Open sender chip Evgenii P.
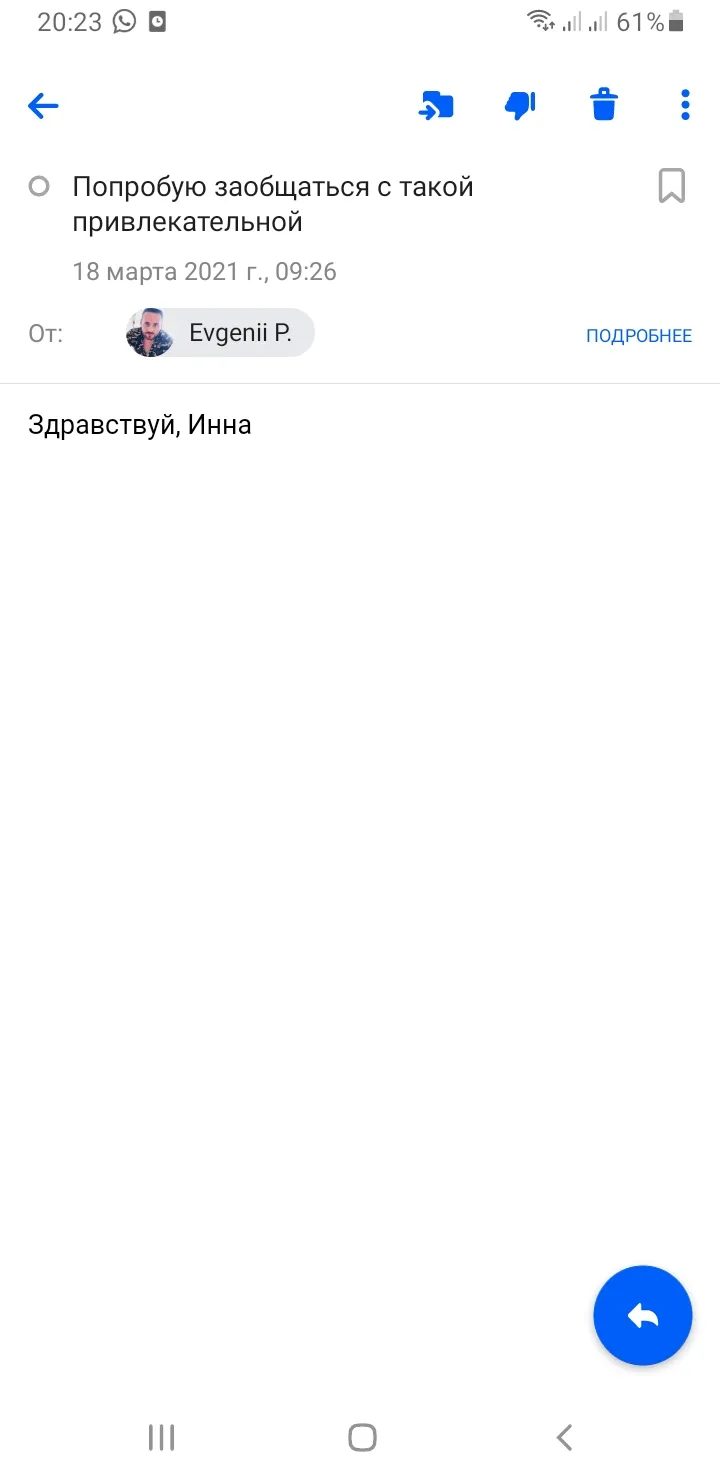 220,333
